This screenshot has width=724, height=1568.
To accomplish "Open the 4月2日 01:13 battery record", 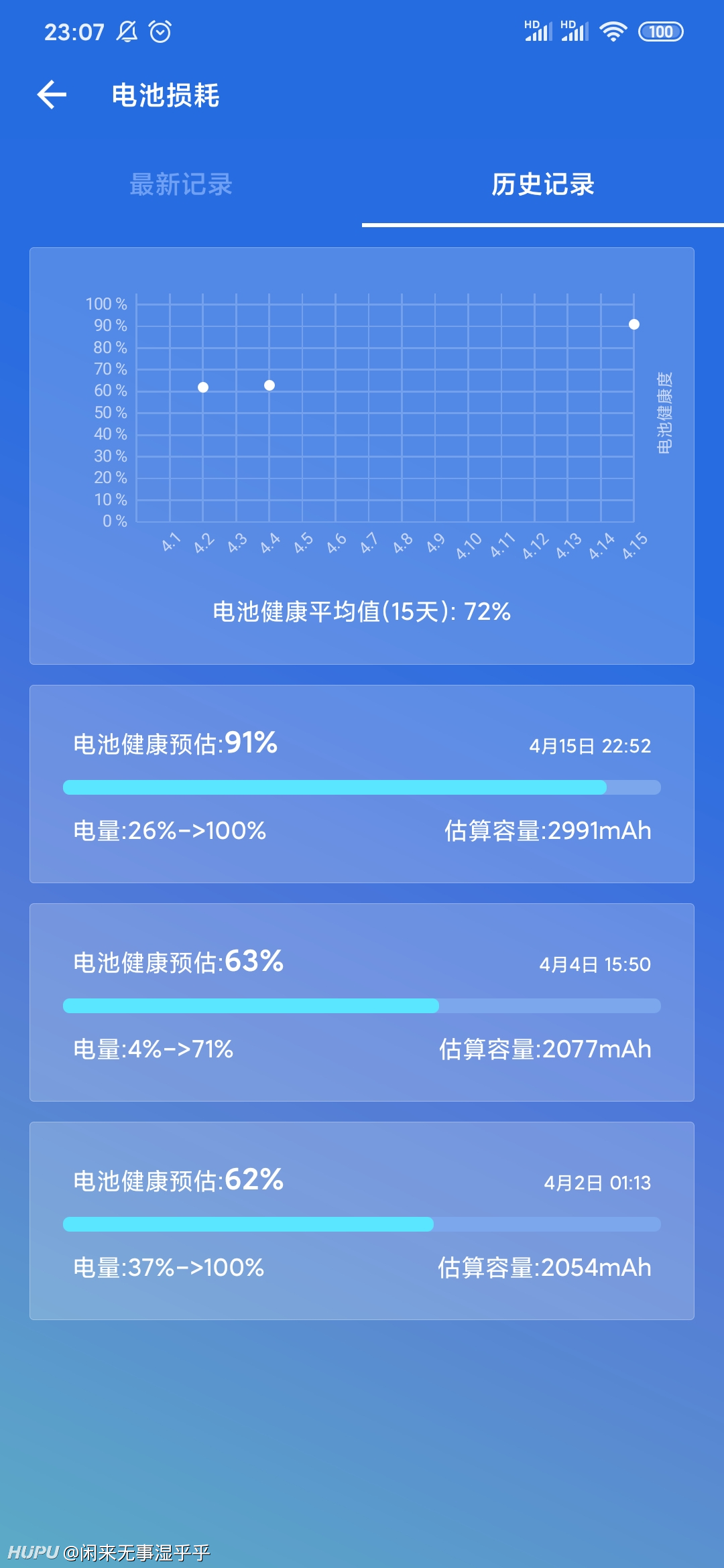I will [362, 1221].
